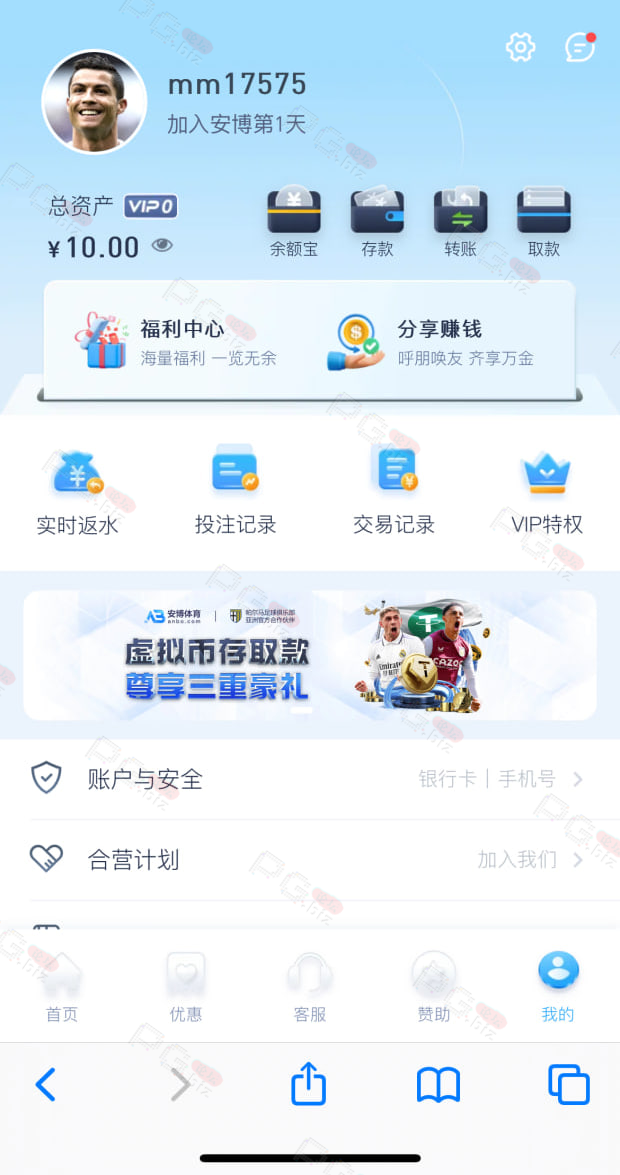Open 实时返水 rebate
The height and width of the screenshot is (1175, 620).
click(x=77, y=492)
